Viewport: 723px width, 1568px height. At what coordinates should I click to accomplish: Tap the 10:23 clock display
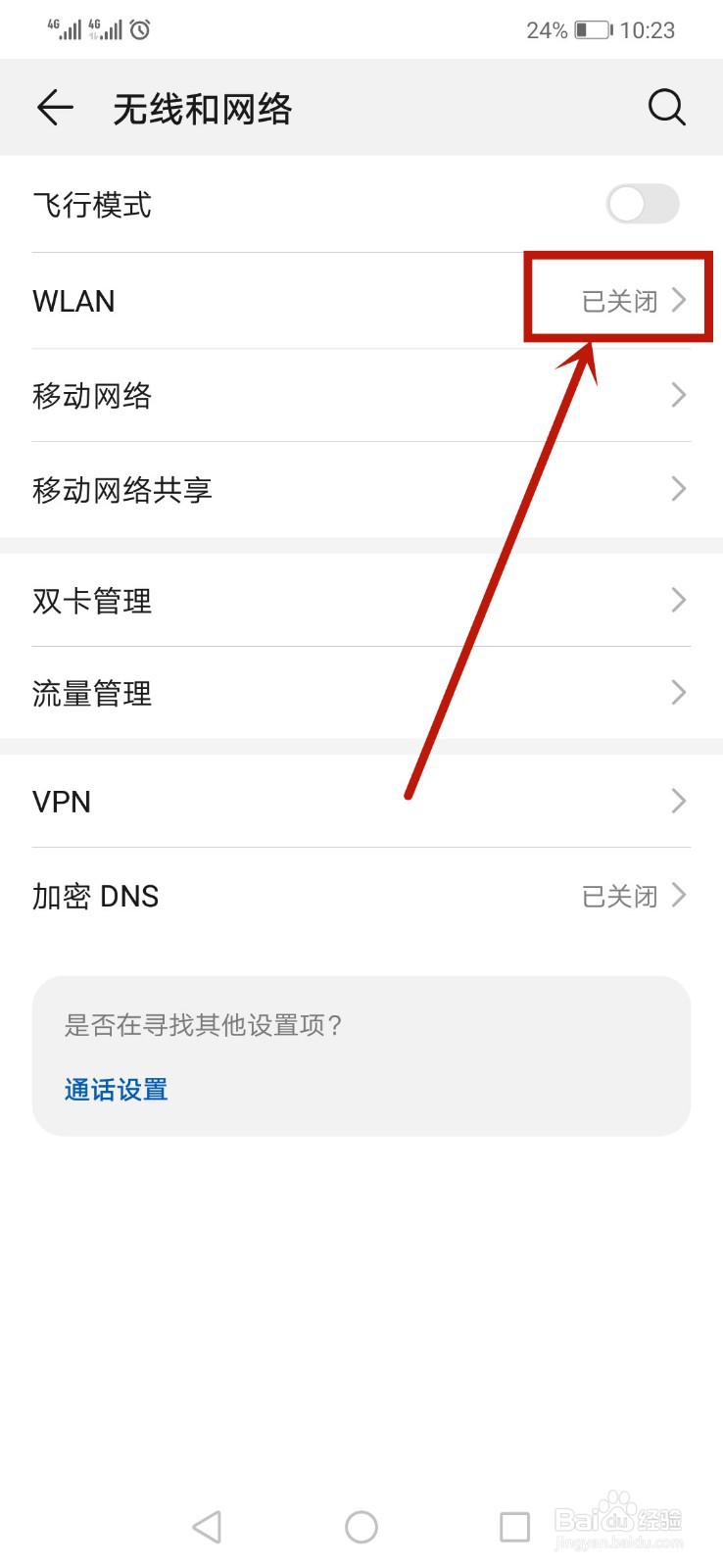[649, 28]
